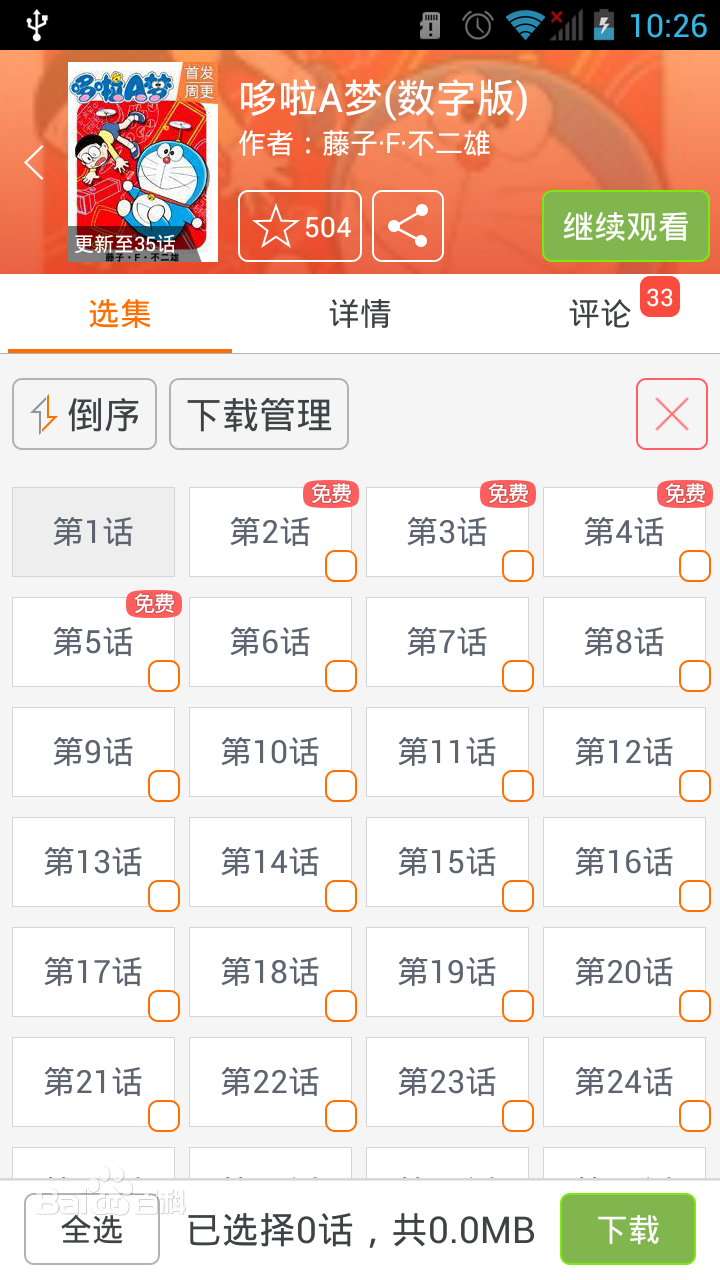720x1280 pixels.
Task: Tap 继续观看 to continue reading
Action: pos(625,227)
